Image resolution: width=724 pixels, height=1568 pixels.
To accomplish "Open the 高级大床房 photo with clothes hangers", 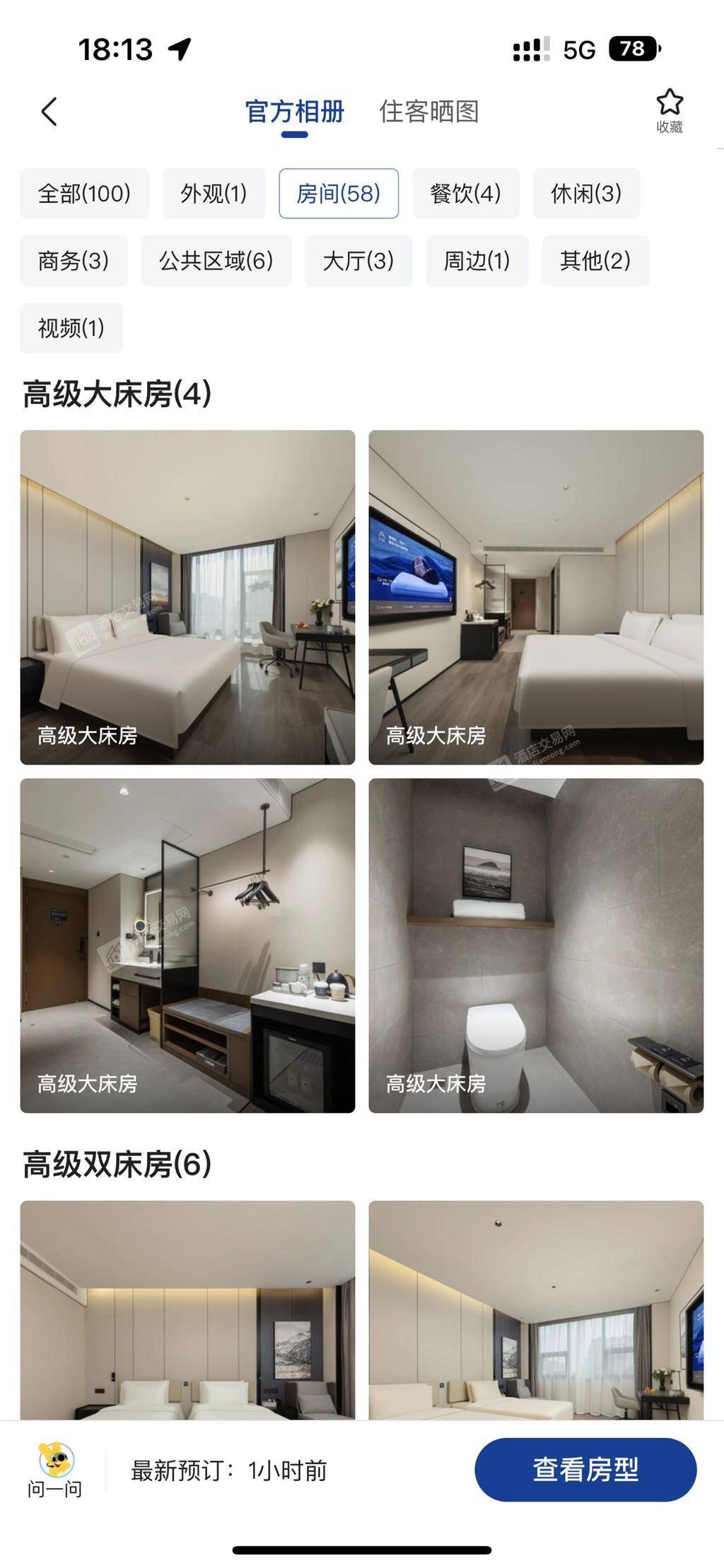I will coord(187,945).
